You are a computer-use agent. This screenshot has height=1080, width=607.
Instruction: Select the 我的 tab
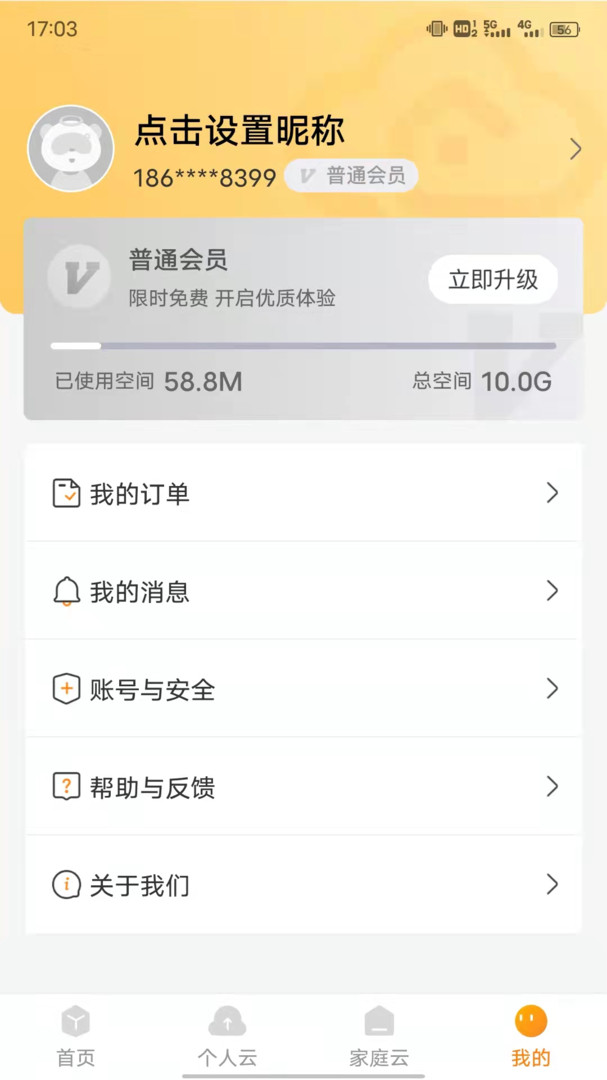point(531,1037)
